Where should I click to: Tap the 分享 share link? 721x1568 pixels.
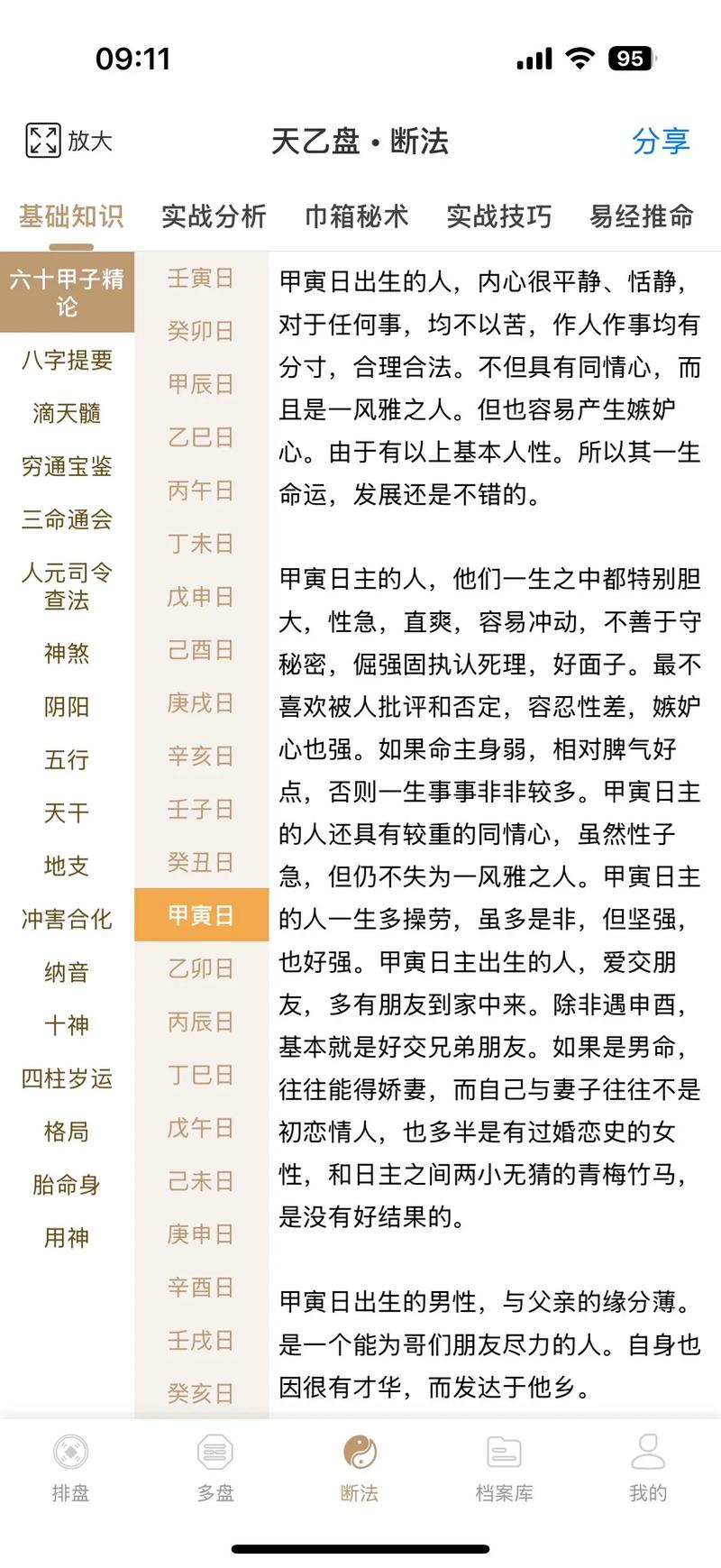pos(661,140)
